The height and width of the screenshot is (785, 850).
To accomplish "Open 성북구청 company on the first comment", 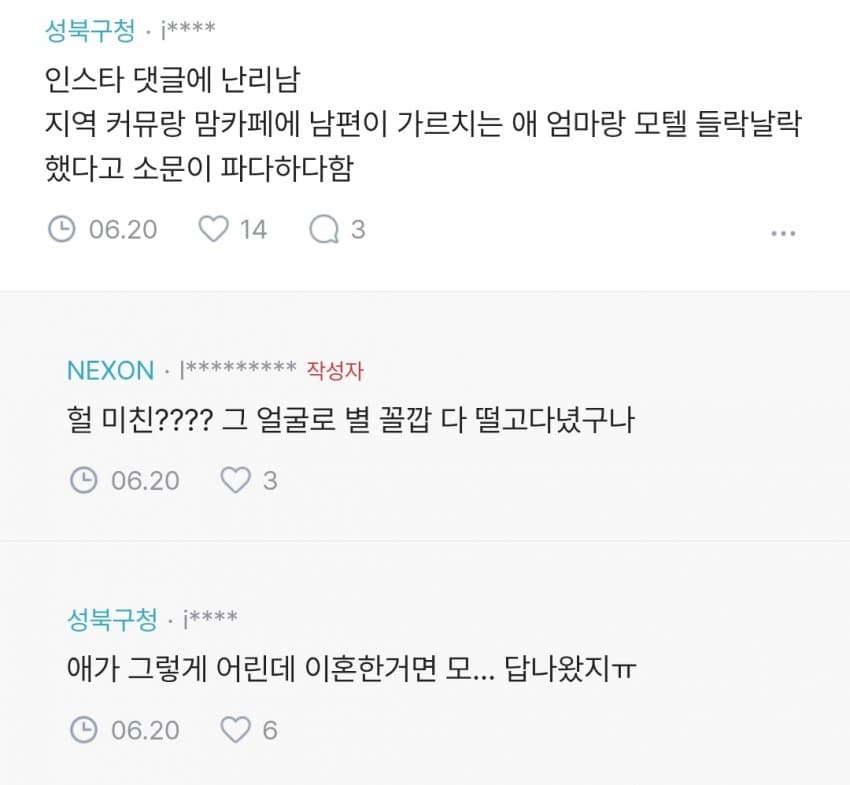I will click(89, 31).
